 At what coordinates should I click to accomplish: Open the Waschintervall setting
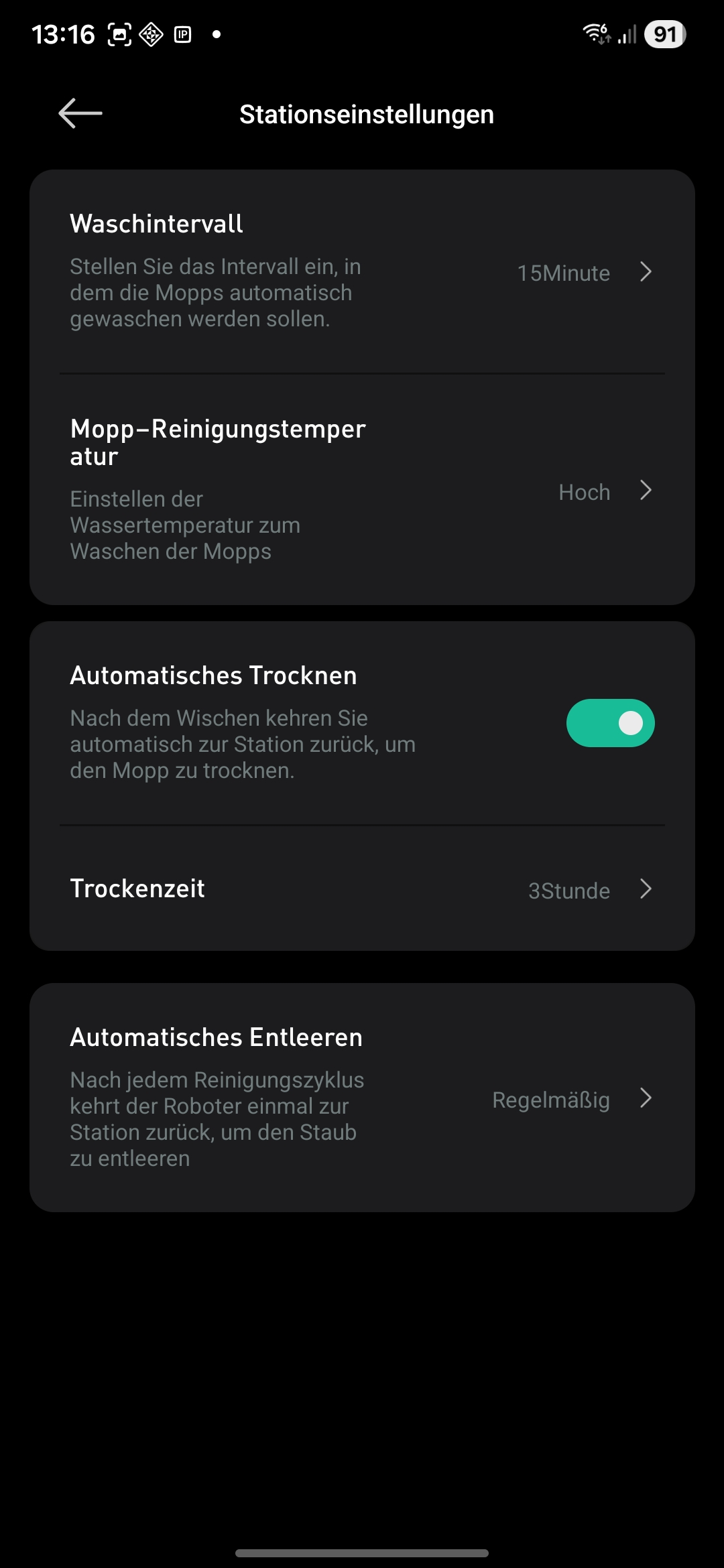[362, 272]
